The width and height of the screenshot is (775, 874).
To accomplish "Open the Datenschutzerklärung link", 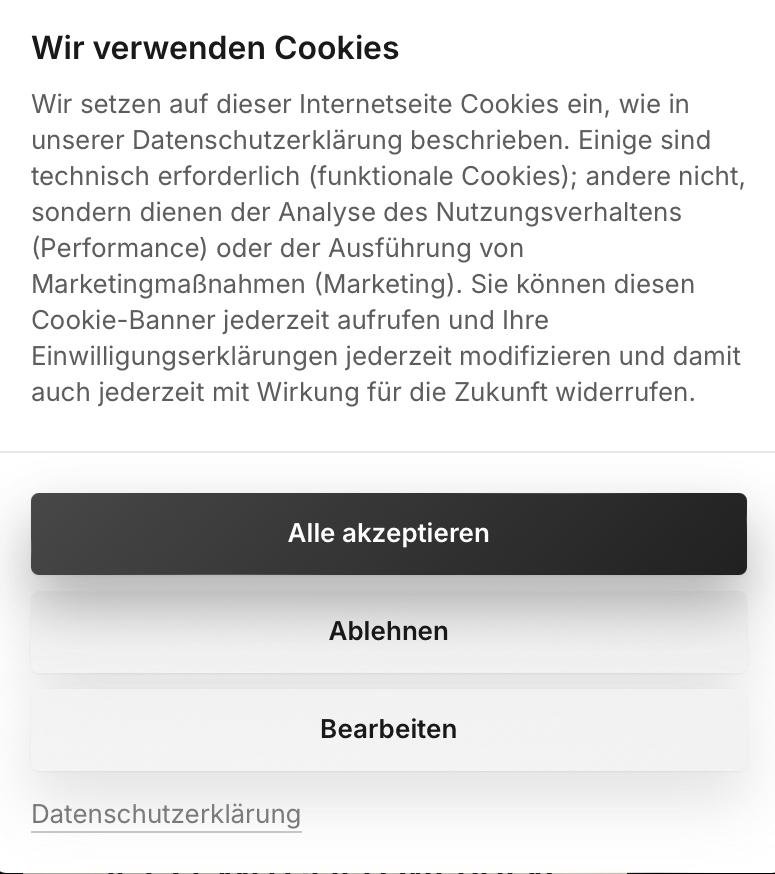I will (x=166, y=814).
